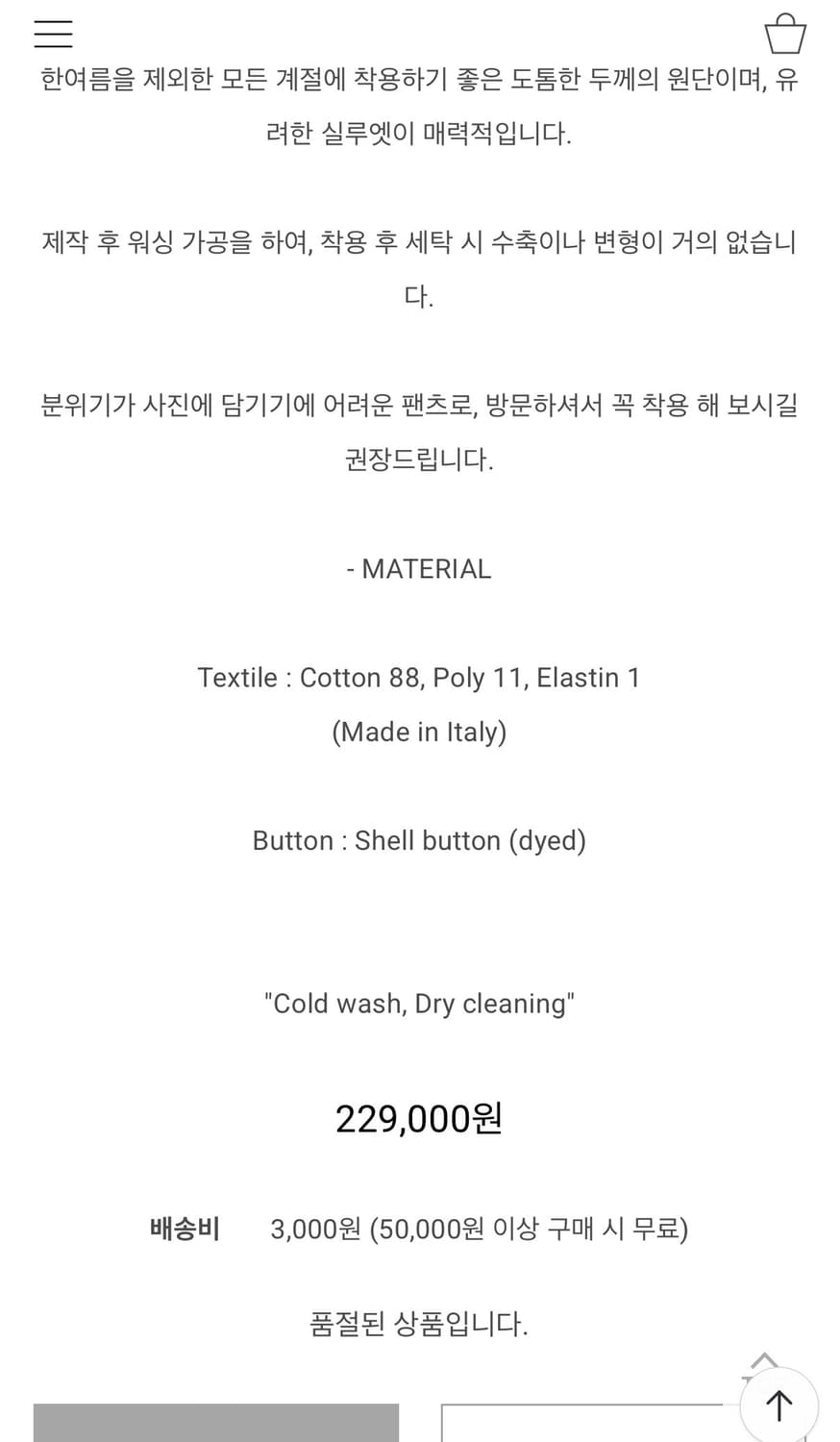The height and width of the screenshot is (1442, 840).
Task: Click the shipping fee 3,000원 text
Action: (x=481, y=1229)
